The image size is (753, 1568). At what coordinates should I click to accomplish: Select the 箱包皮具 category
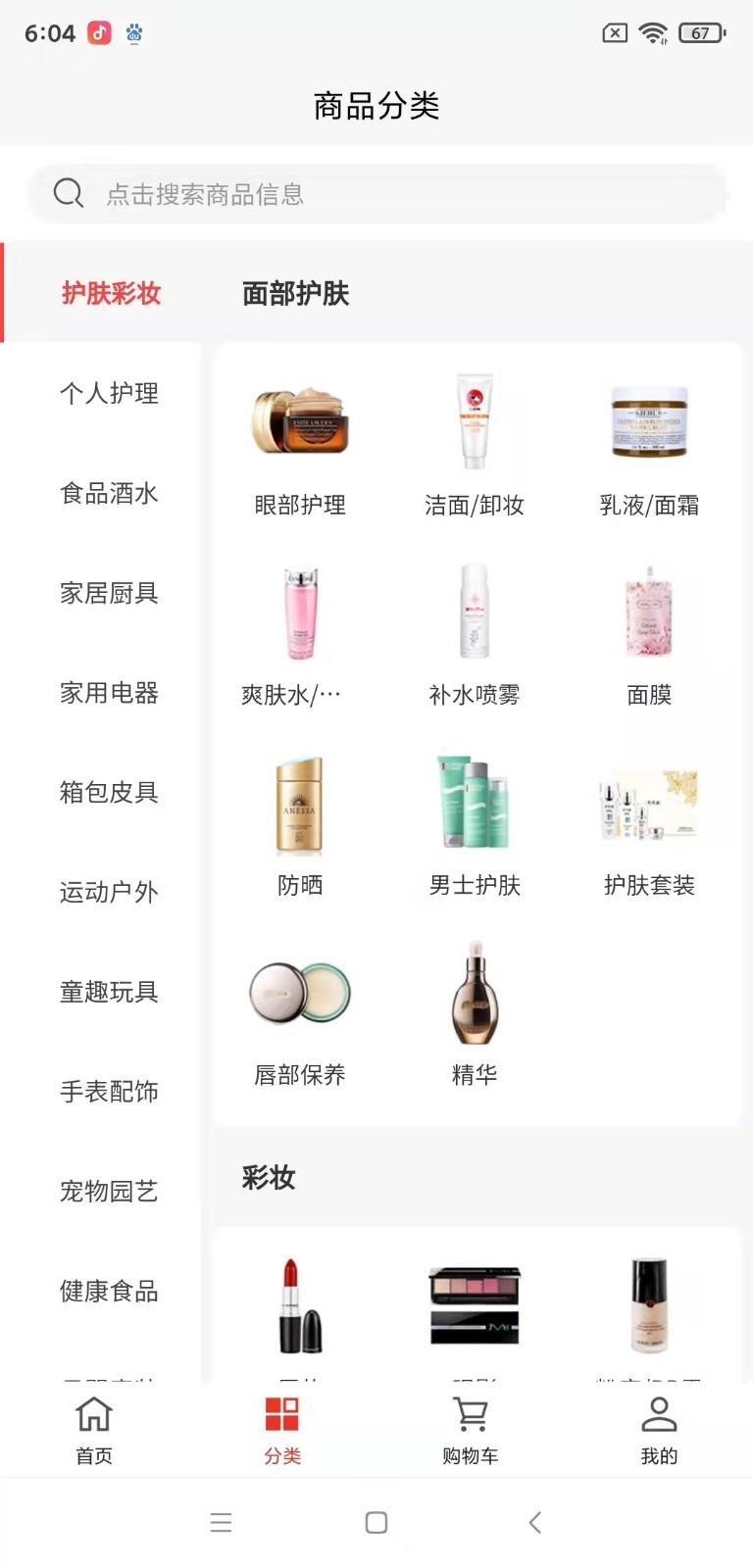tap(109, 792)
